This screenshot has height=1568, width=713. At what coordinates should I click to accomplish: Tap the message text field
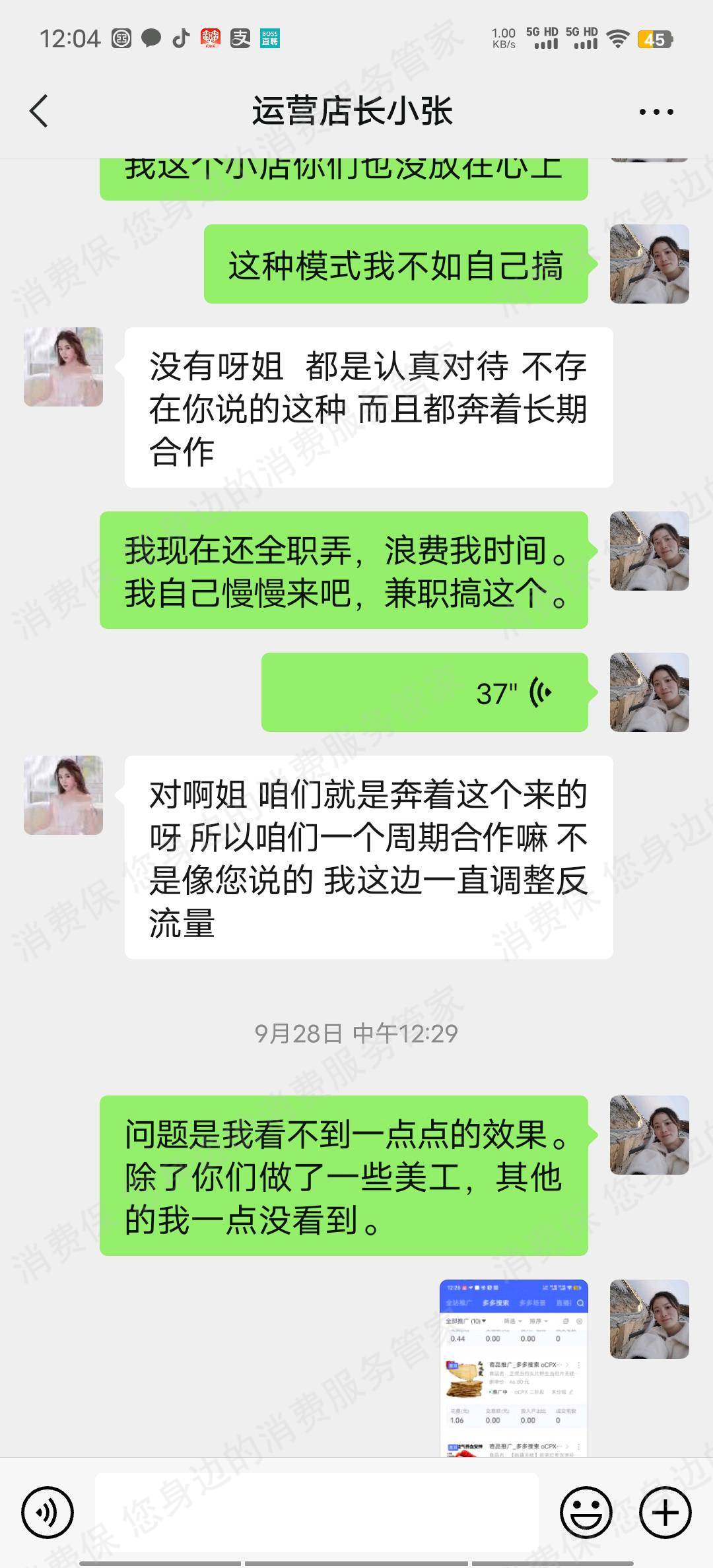[317, 1512]
